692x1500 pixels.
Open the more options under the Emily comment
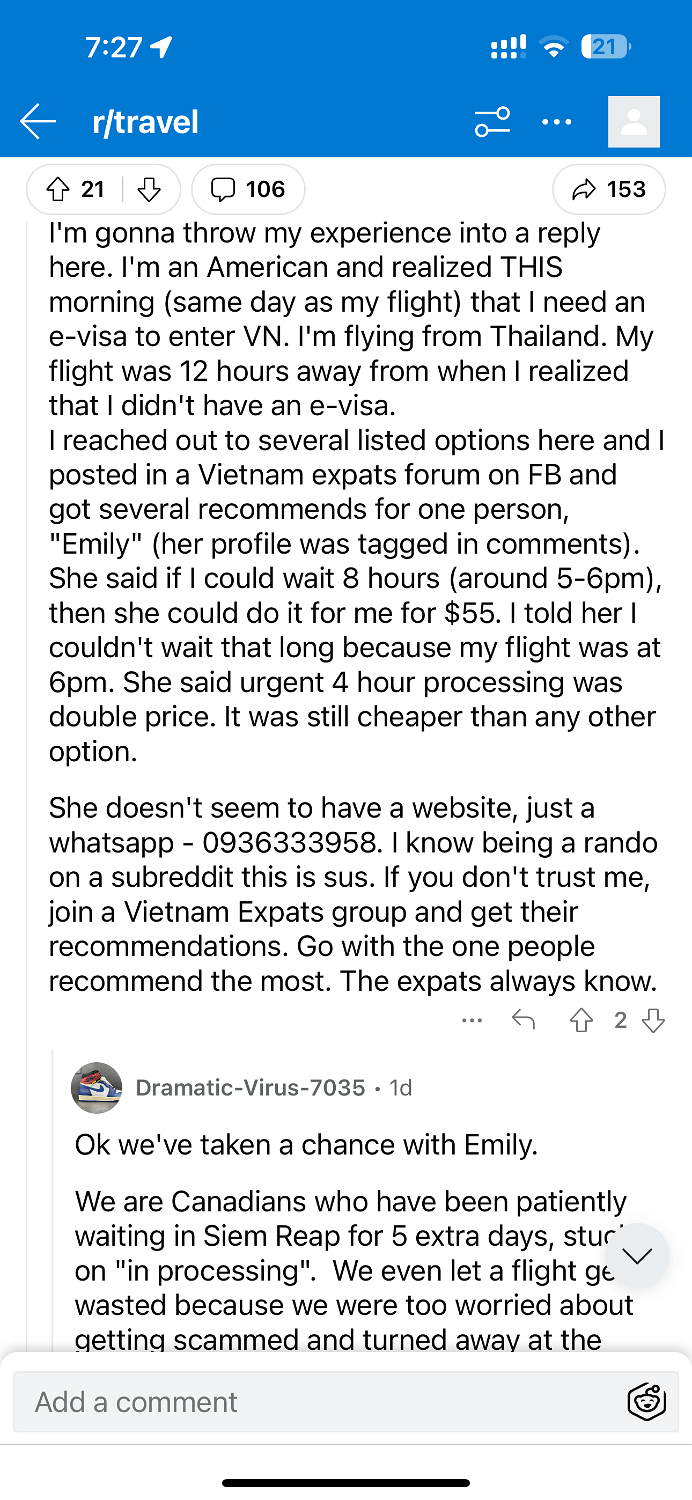coord(473,1020)
